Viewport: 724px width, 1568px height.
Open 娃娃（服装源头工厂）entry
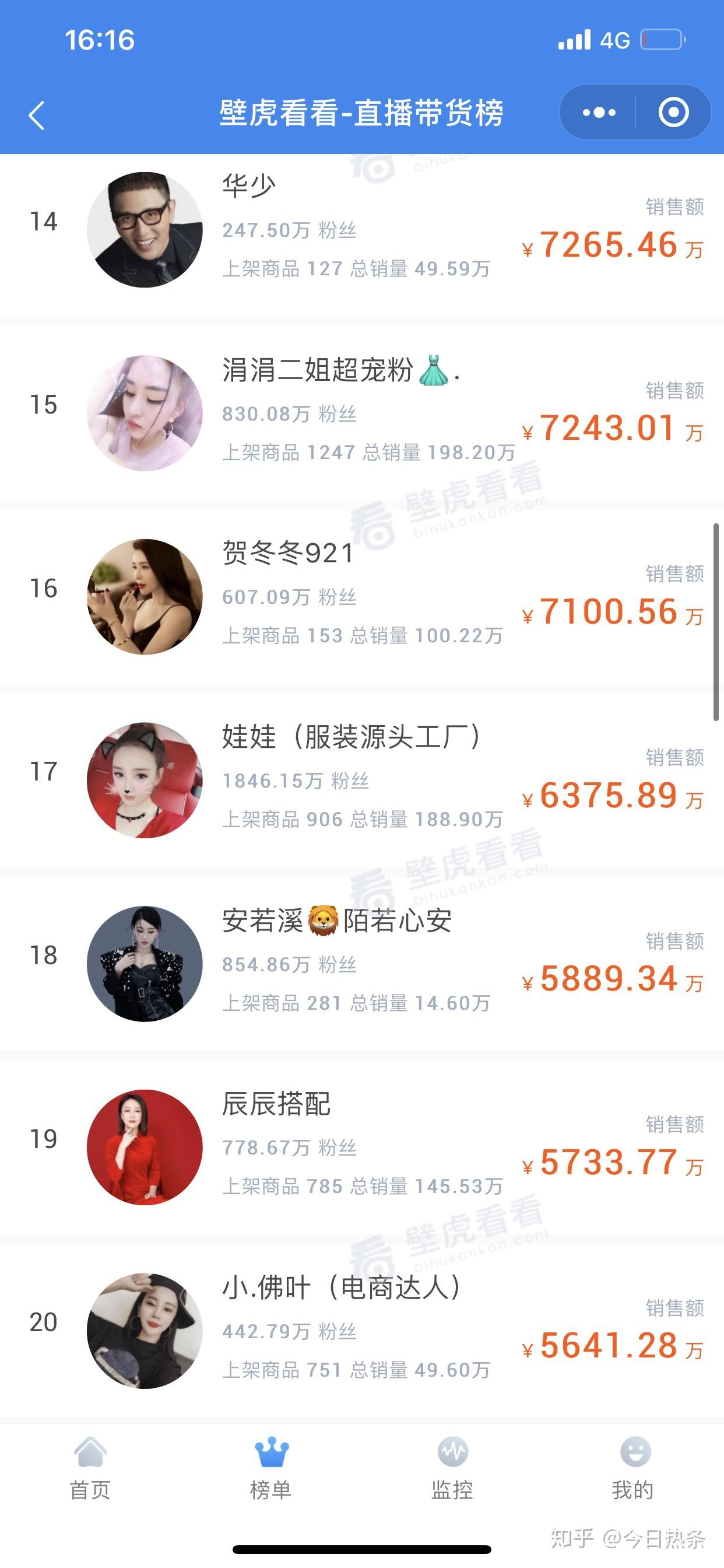click(x=362, y=780)
